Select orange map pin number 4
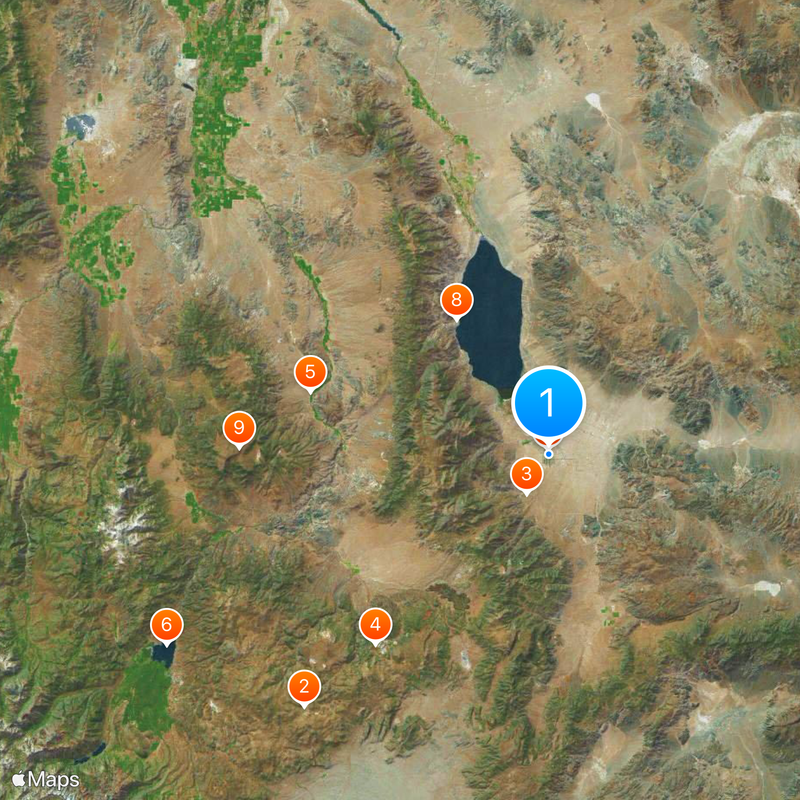 pyautogui.click(x=375, y=625)
